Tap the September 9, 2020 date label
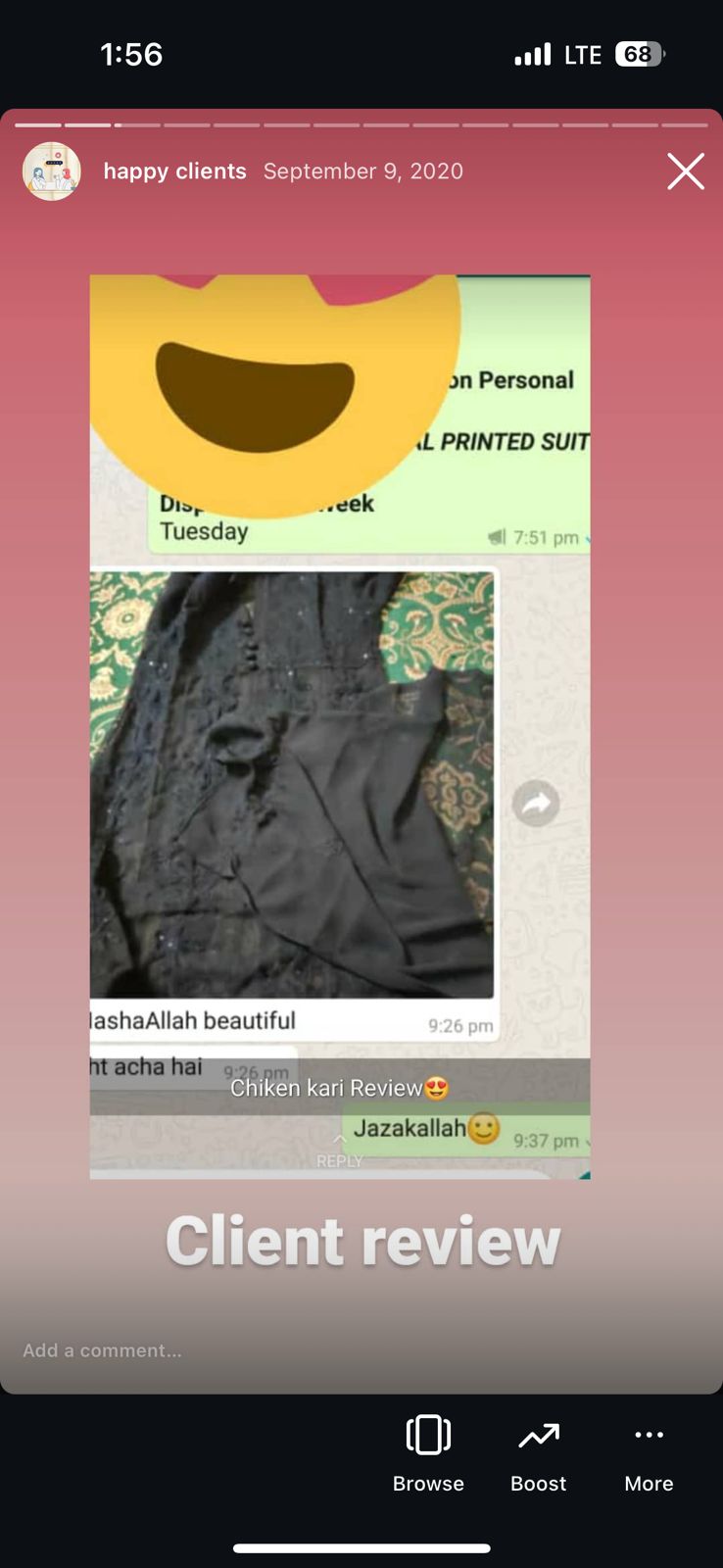The width and height of the screenshot is (723, 1568). coord(363,171)
